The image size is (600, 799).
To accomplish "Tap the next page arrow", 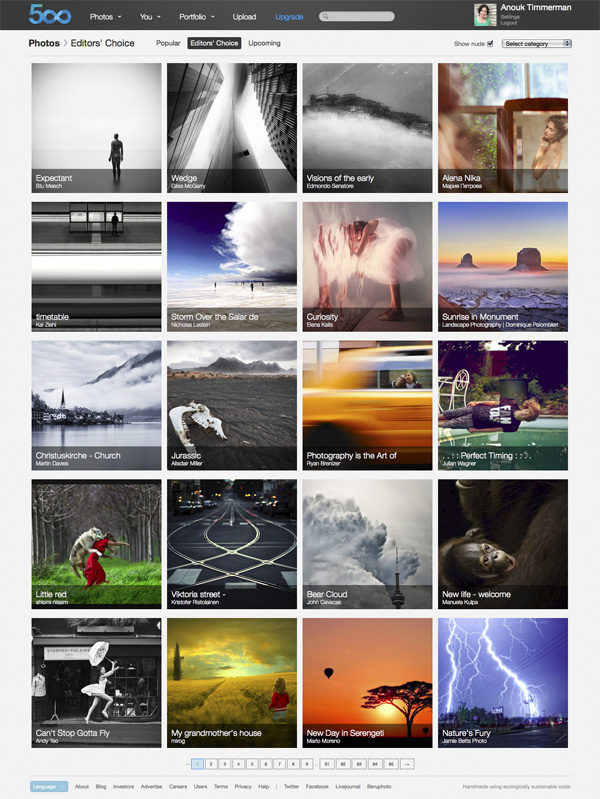I will (408, 764).
